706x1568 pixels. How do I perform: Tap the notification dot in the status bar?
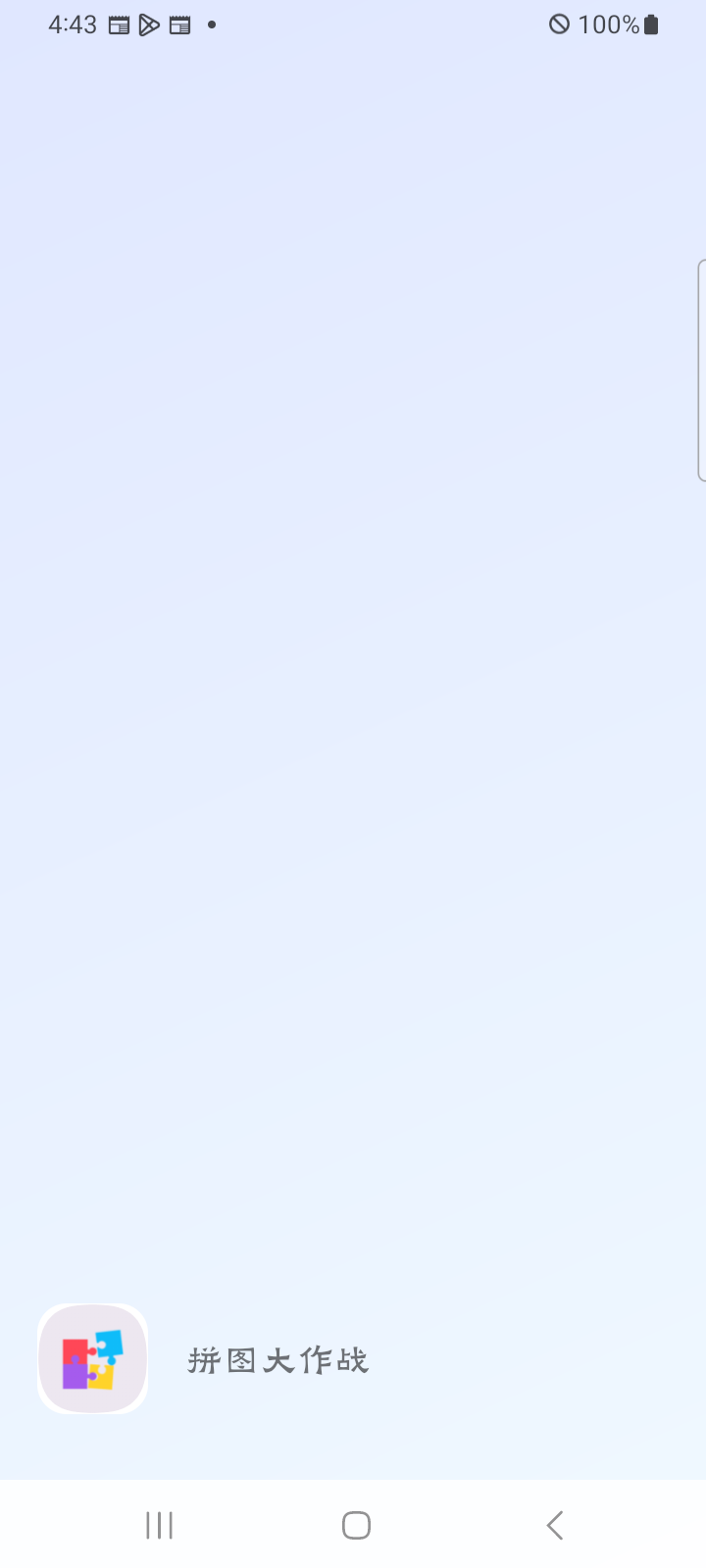[212, 24]
